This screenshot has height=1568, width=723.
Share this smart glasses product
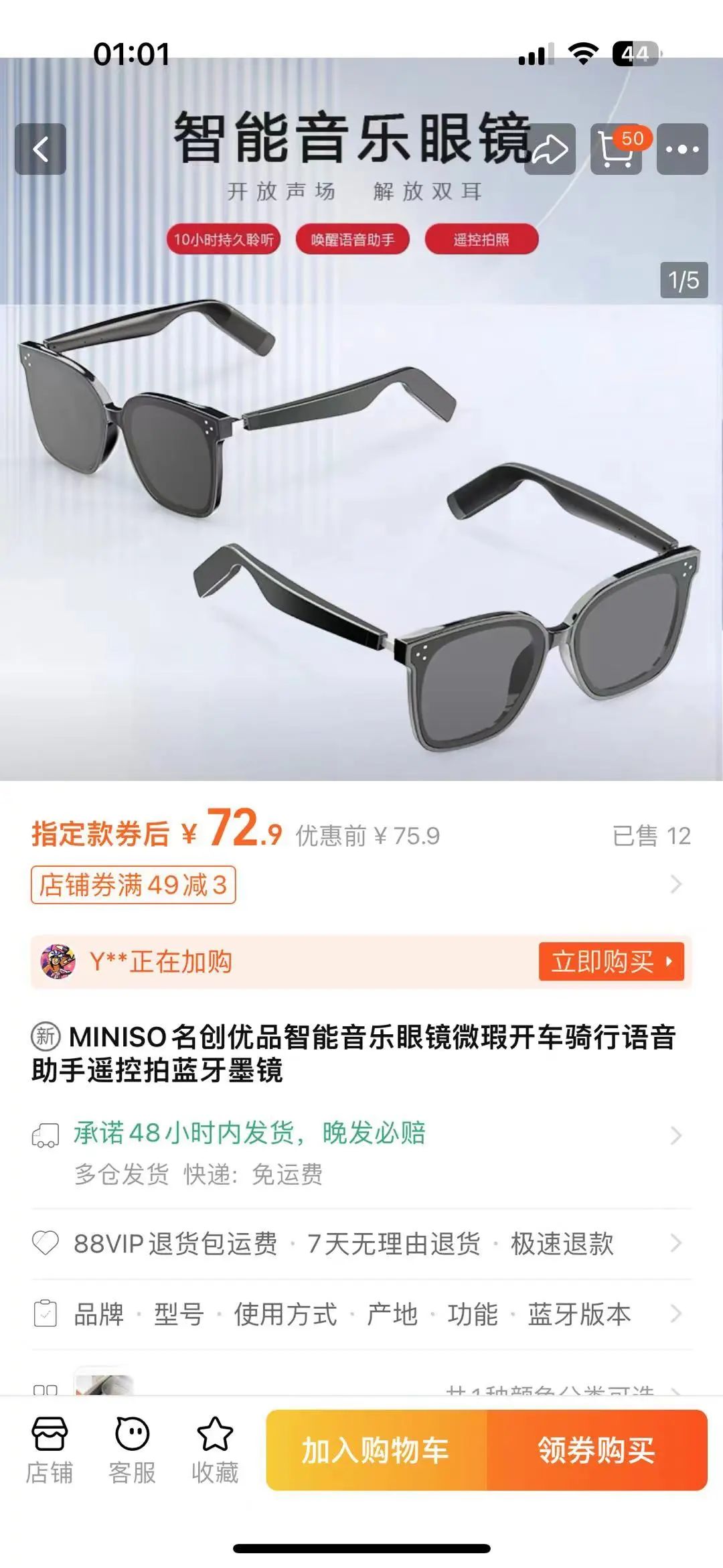550,149
